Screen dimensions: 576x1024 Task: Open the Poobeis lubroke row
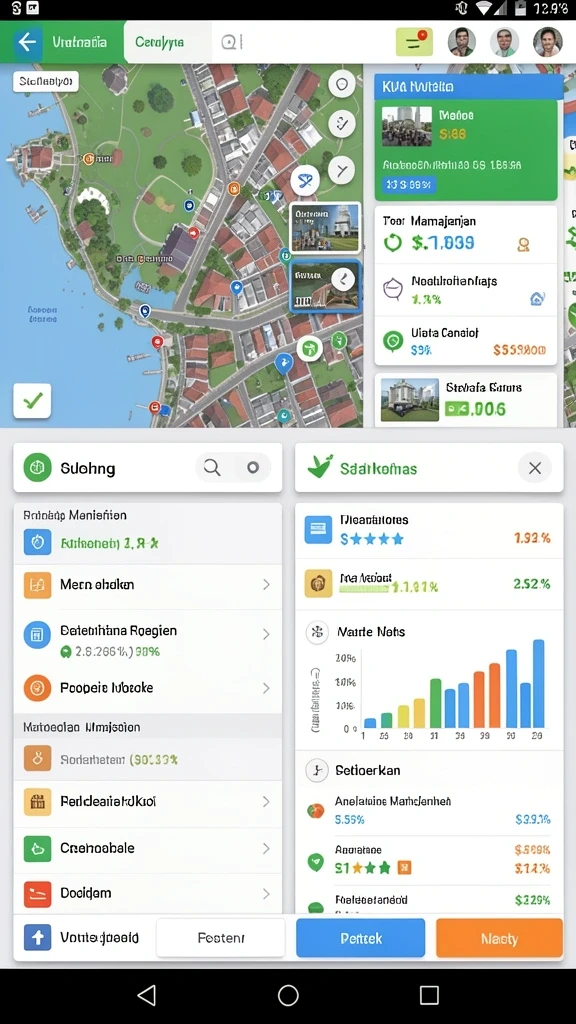click(148, 688)
